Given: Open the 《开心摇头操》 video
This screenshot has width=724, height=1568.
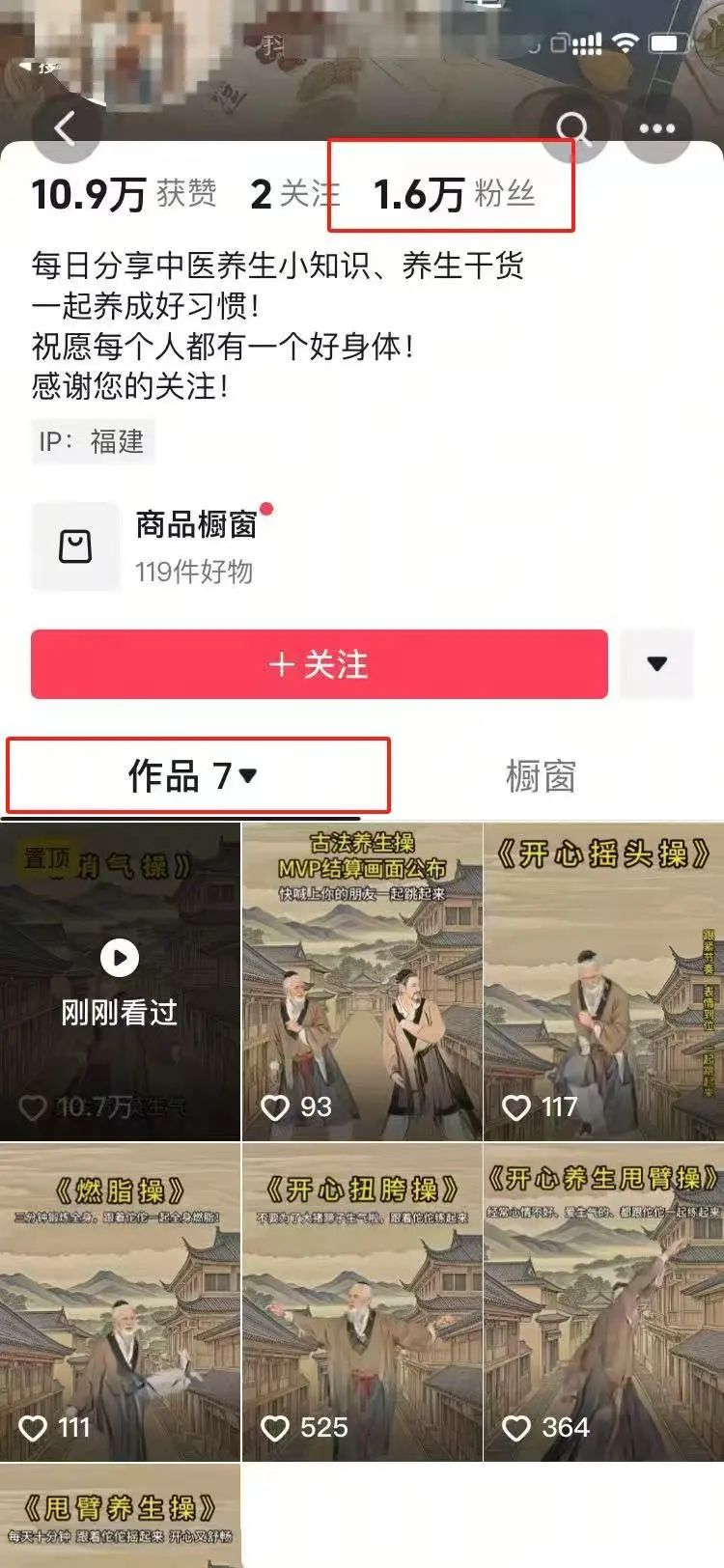Looking at the screenshot, I should point(604,982).
